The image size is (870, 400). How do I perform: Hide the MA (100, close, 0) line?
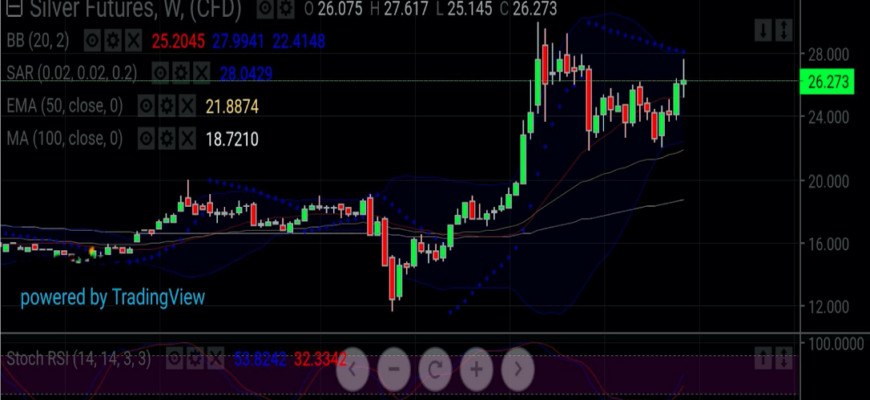pyautogui.click(x=145, y=137)
